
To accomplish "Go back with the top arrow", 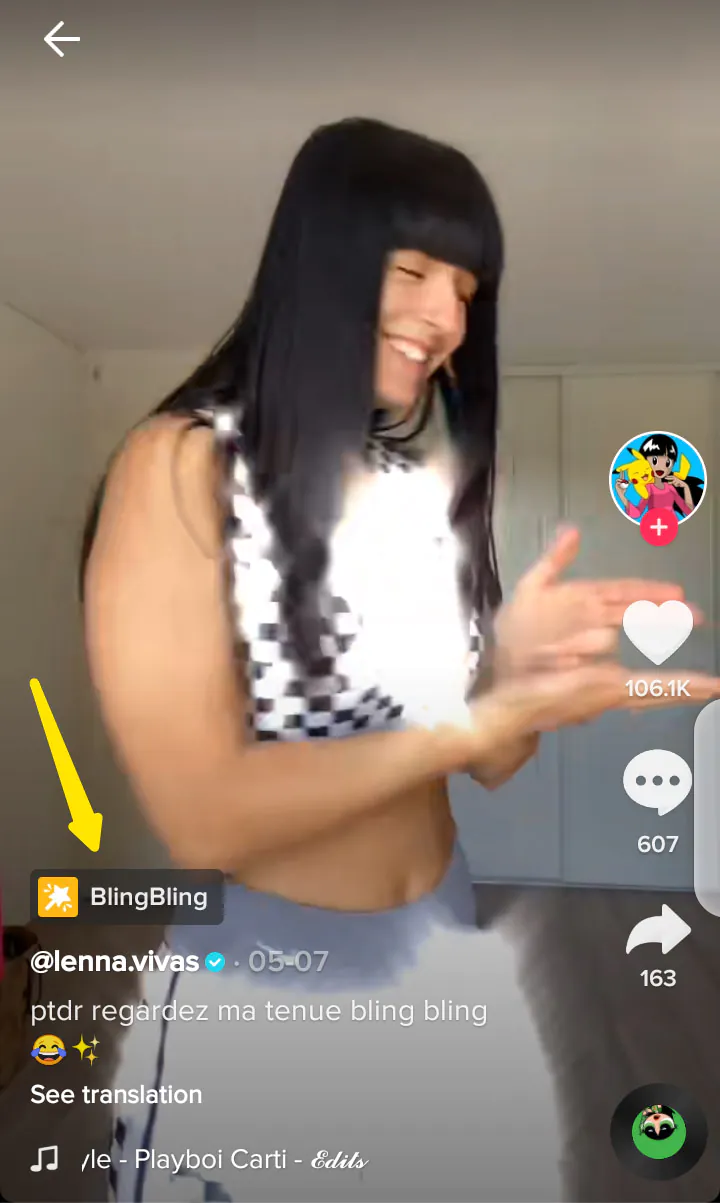I will pos(61,40).
